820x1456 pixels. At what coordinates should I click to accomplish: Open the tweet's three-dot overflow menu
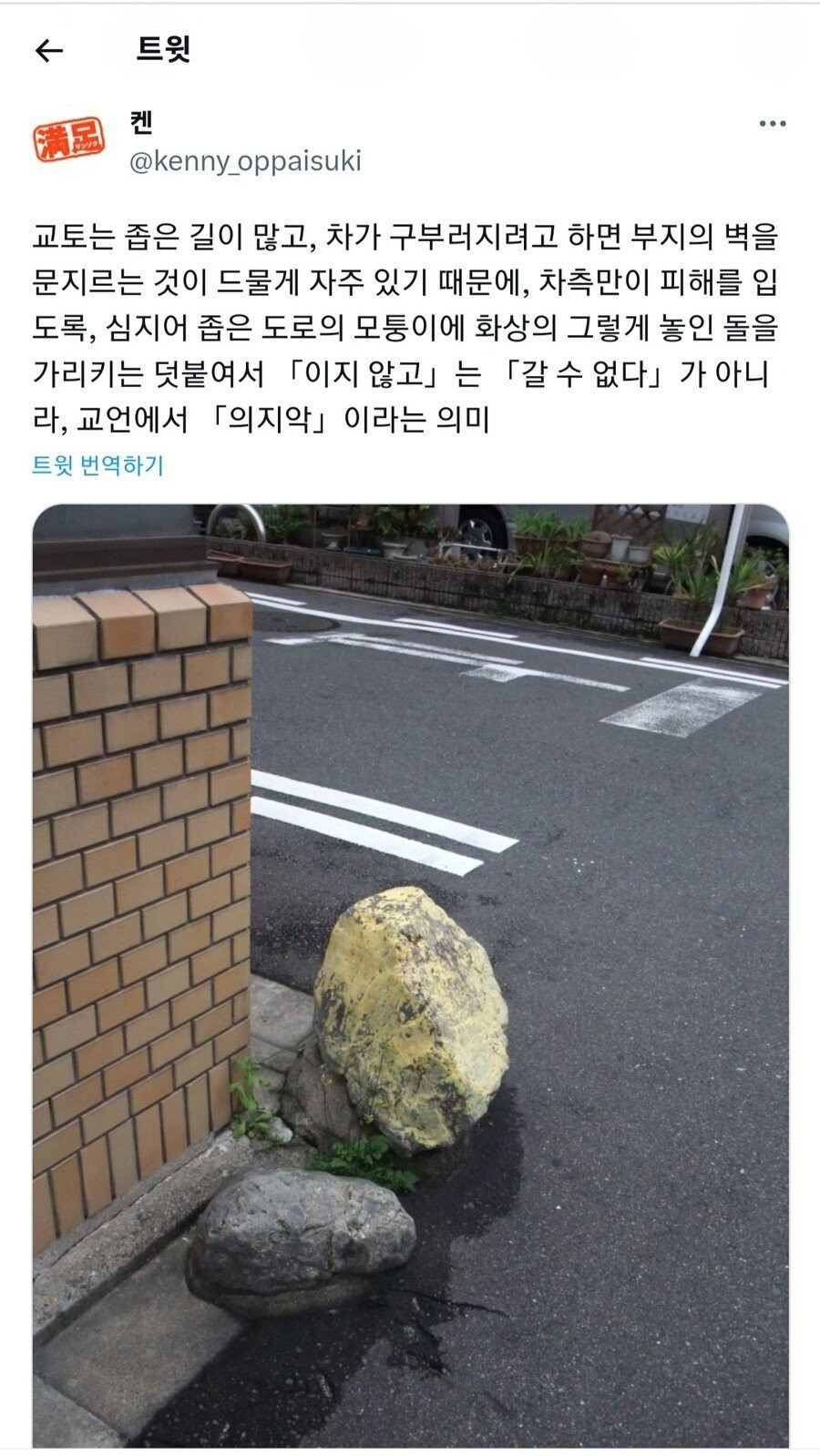point(772,124)
